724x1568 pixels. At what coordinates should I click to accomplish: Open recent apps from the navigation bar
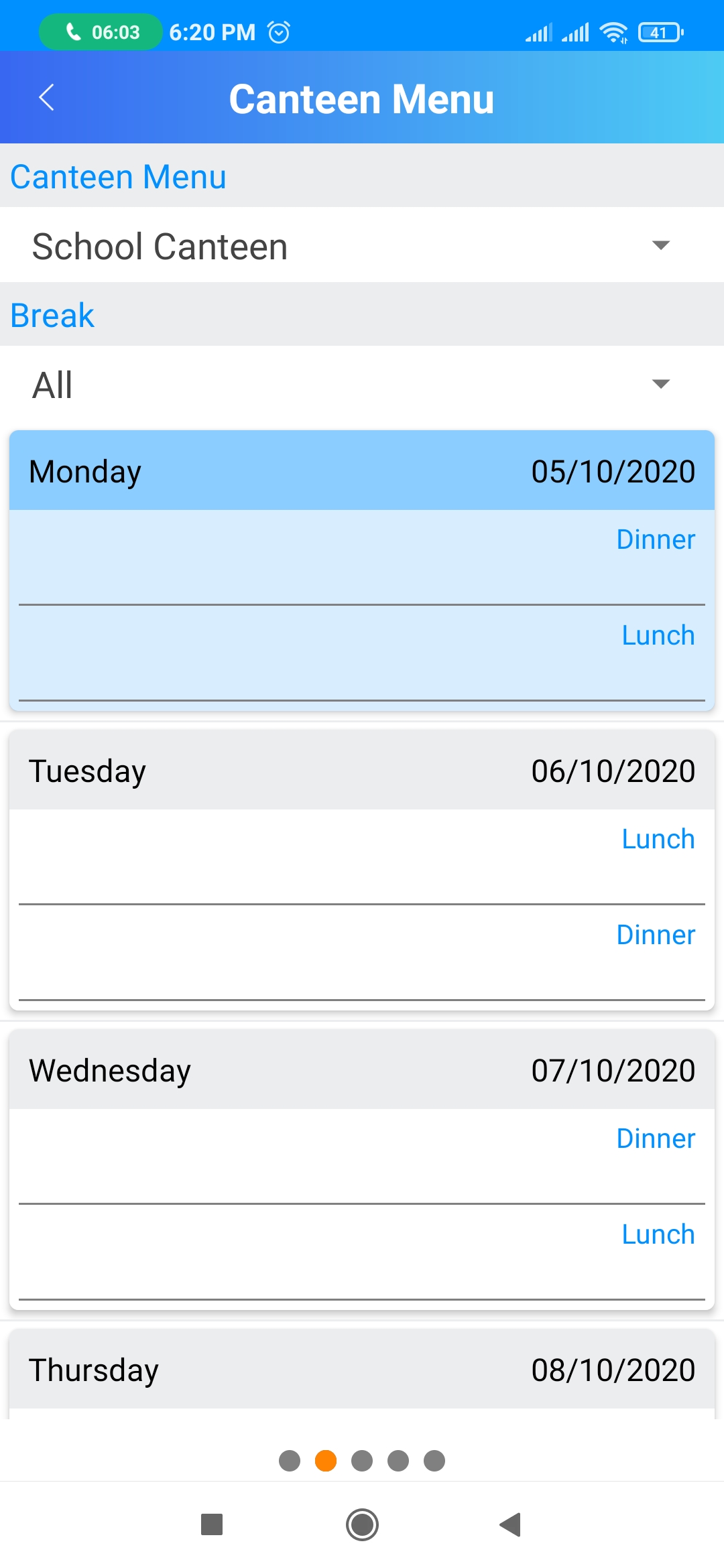pyautogui.click(x=212, y=1525)
